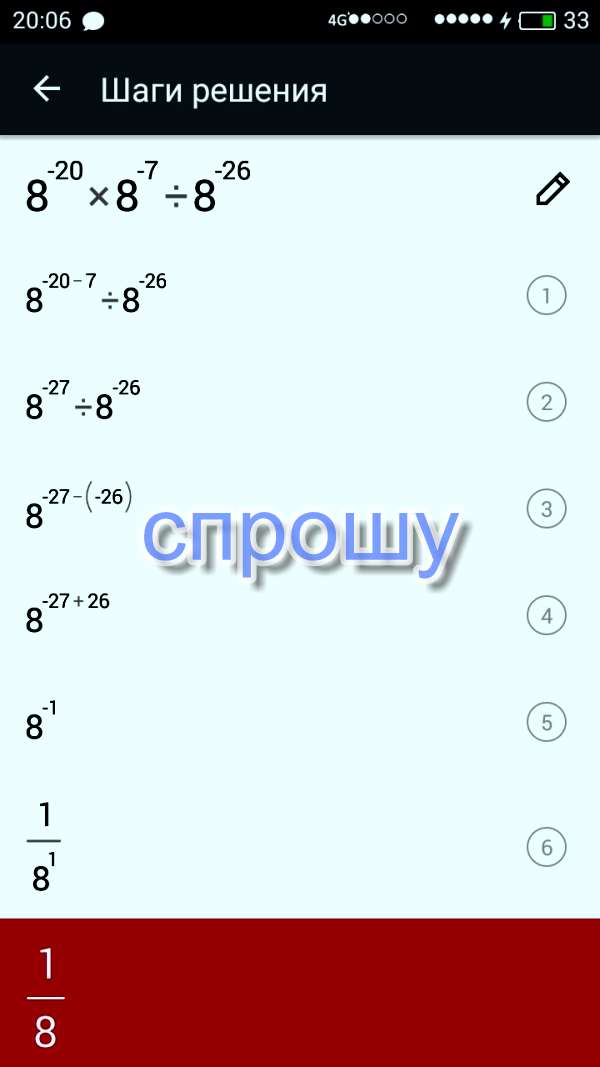Image resolution: width=600 pixels, height=1067 pixels.
Task: Show details of step 4
Action: point(546,616)
